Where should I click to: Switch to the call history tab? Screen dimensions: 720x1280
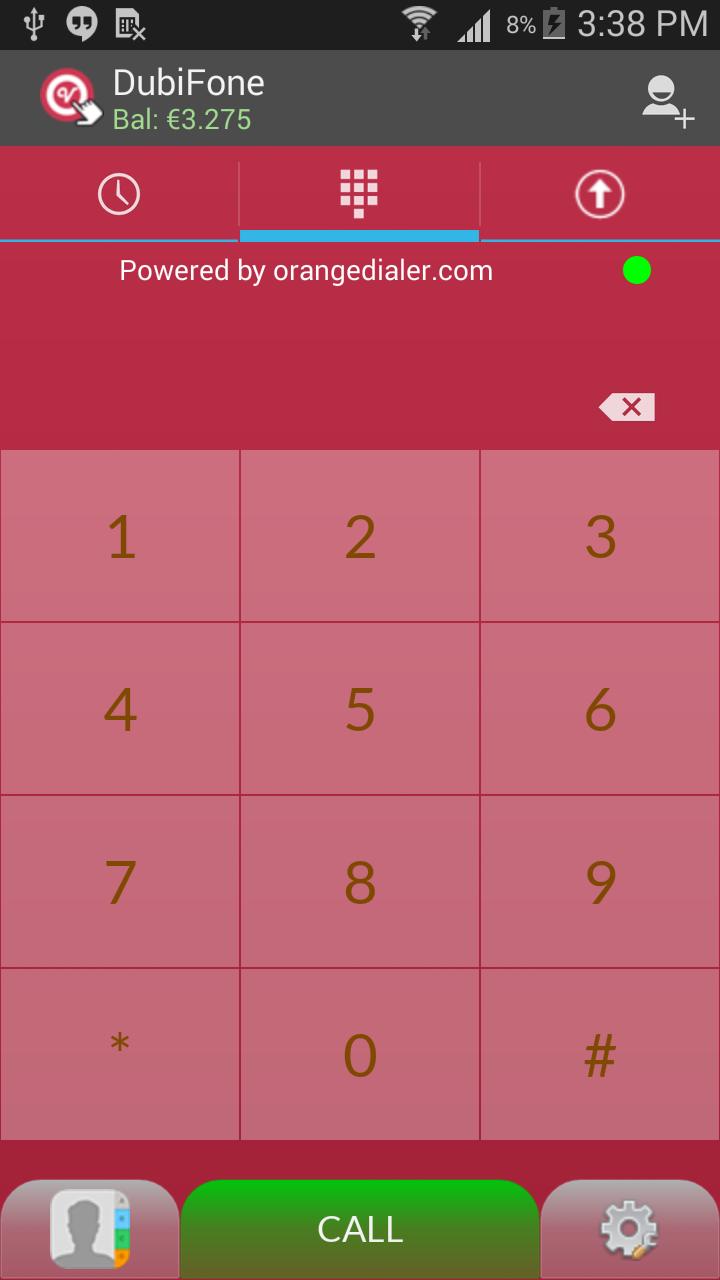(119, 194)
